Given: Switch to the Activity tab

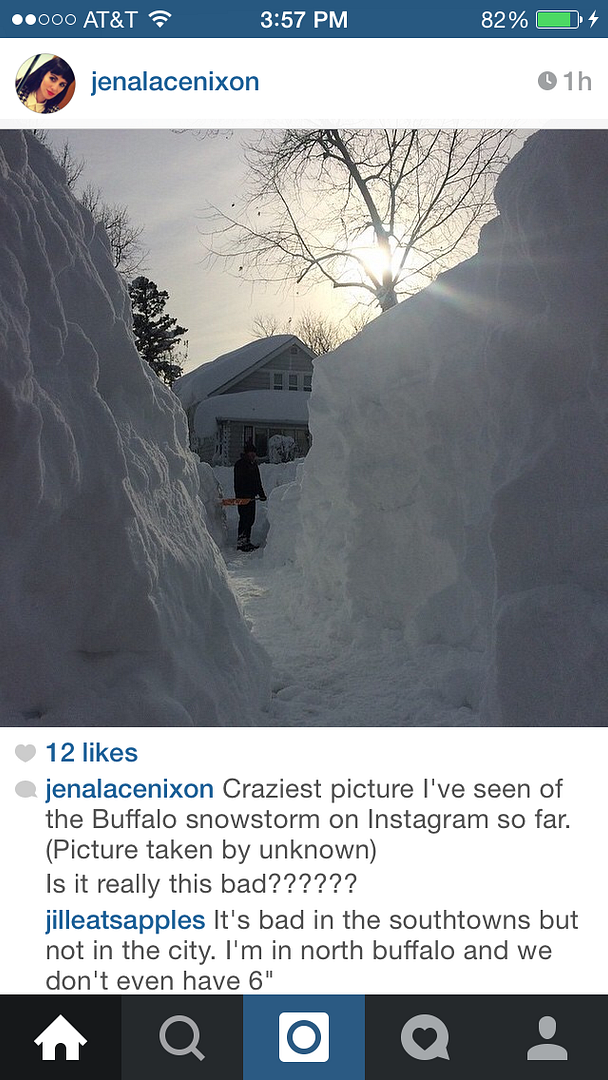Looking at the screenshot, I should [x=425, y=1038].
